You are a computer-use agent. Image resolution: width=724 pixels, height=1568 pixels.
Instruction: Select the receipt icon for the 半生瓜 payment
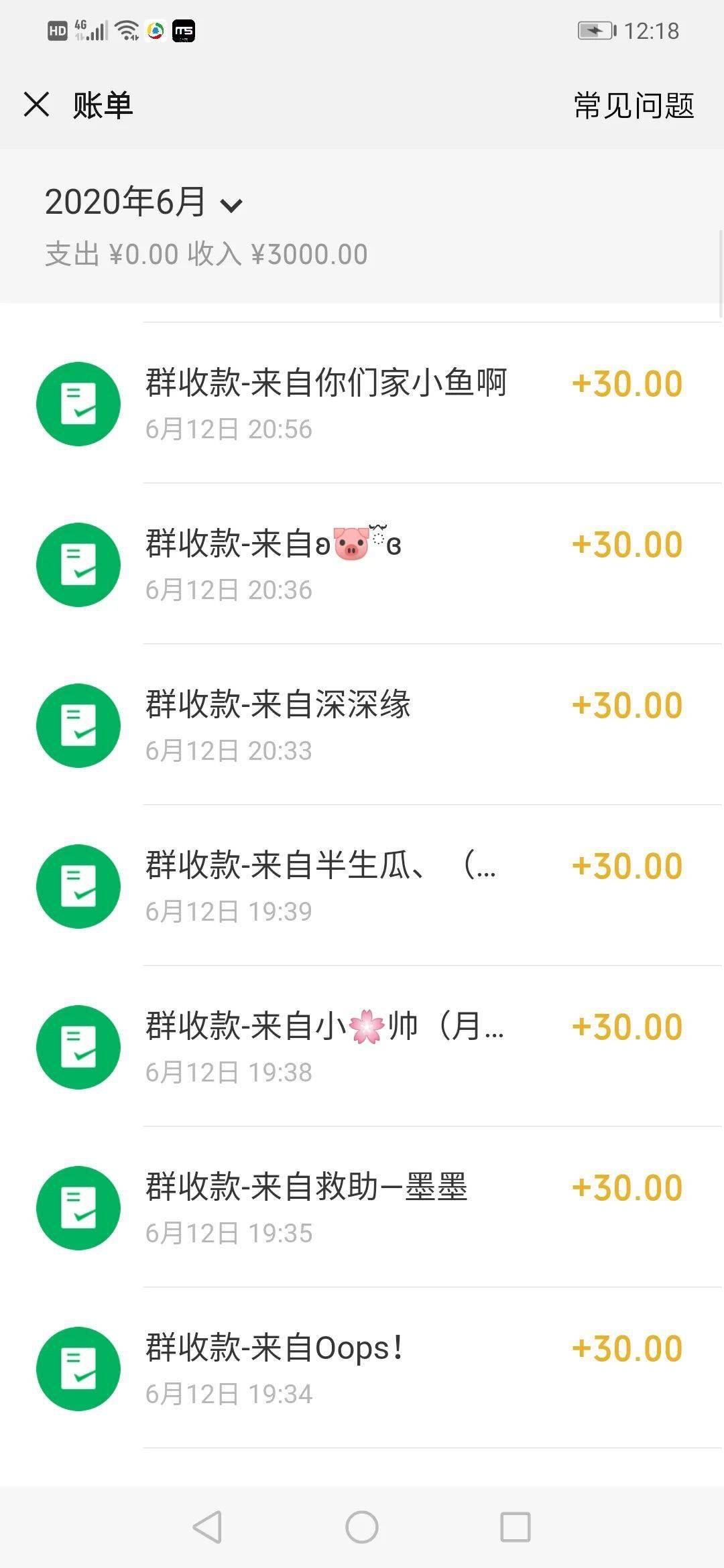78,887
